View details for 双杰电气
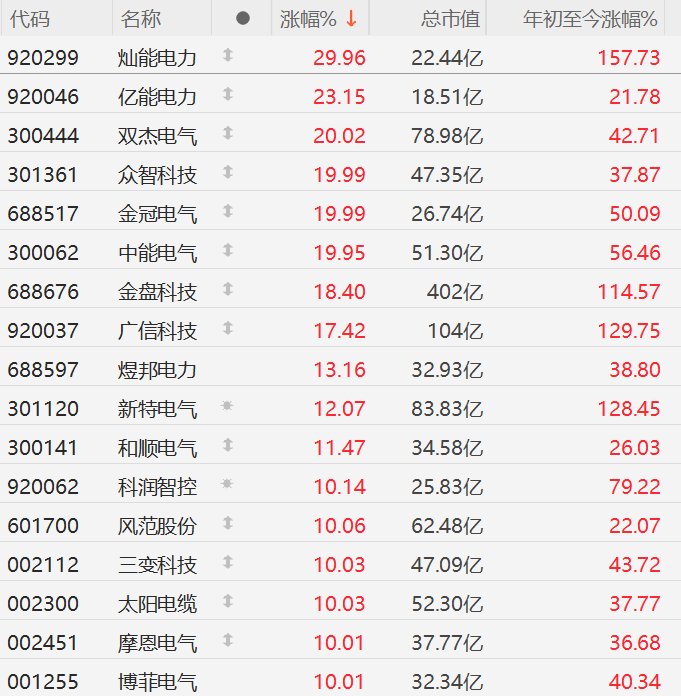 157,136
